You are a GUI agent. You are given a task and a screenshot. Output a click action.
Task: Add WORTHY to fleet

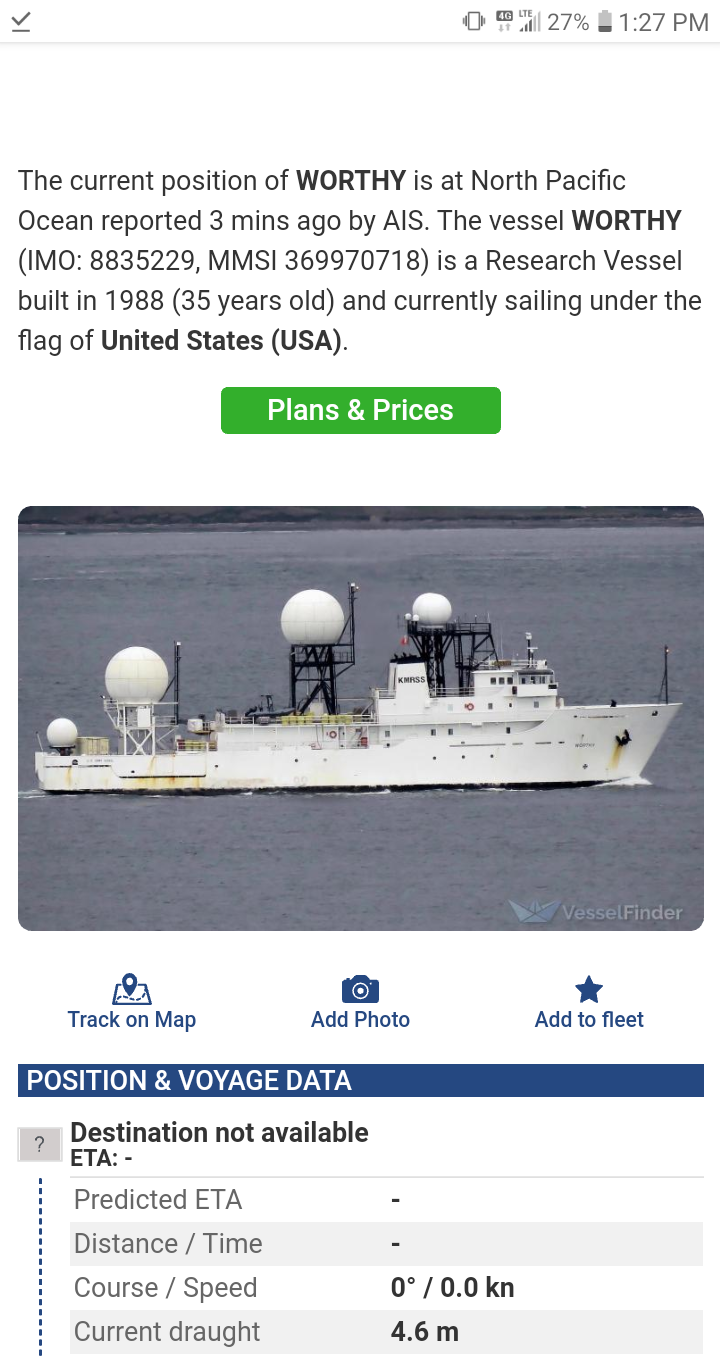(589, 1003)
